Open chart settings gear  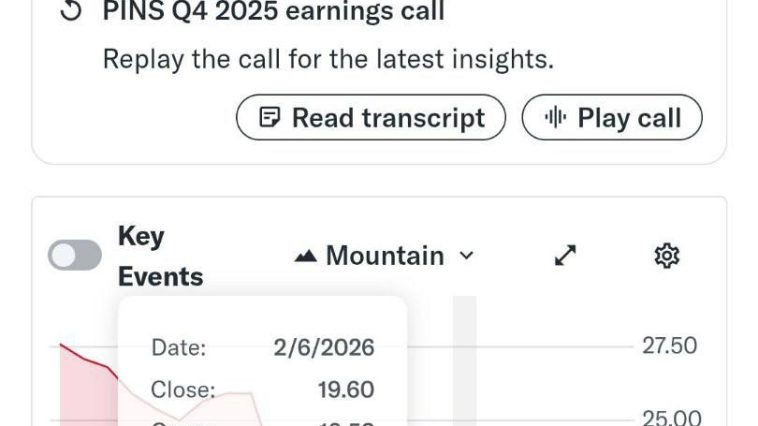click(x=666, y=256)
